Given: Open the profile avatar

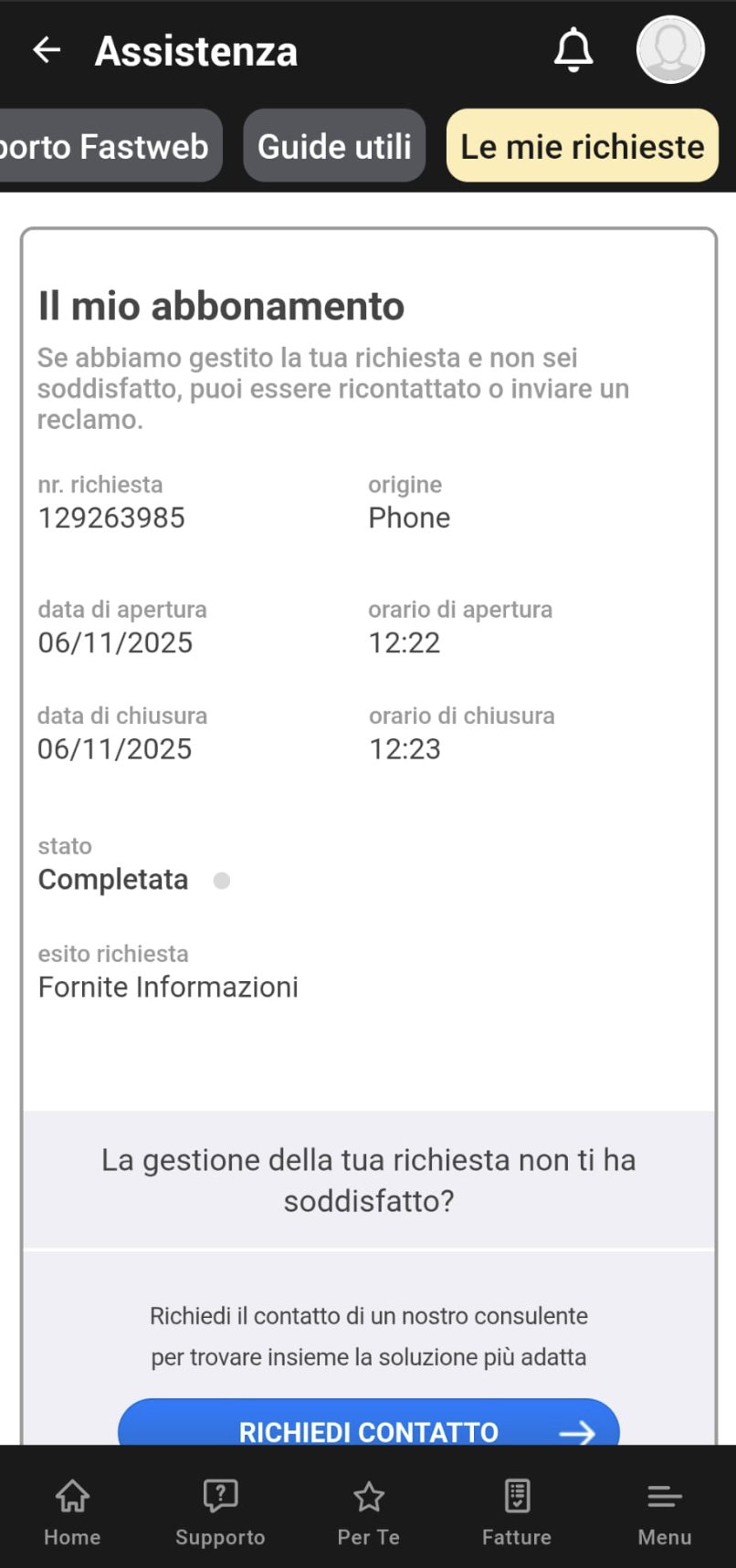Looking at the screenshot, I should point(670,49).
